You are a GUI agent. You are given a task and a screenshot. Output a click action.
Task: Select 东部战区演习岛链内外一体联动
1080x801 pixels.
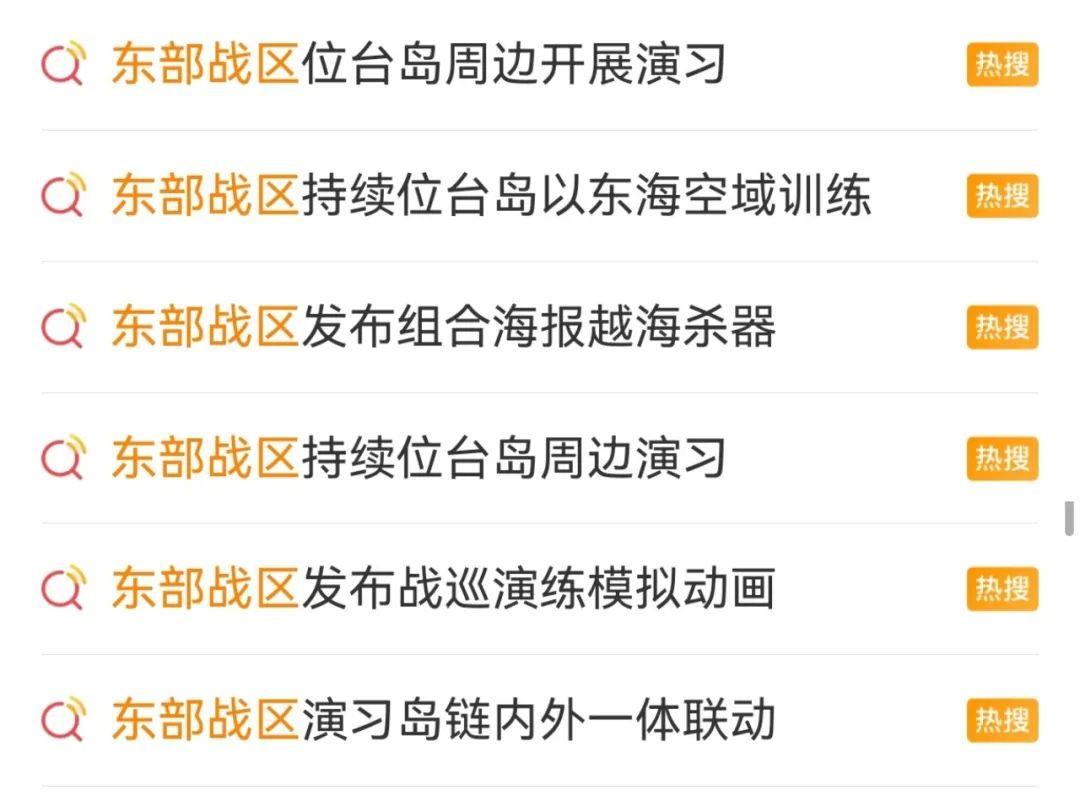click(443, 720)
